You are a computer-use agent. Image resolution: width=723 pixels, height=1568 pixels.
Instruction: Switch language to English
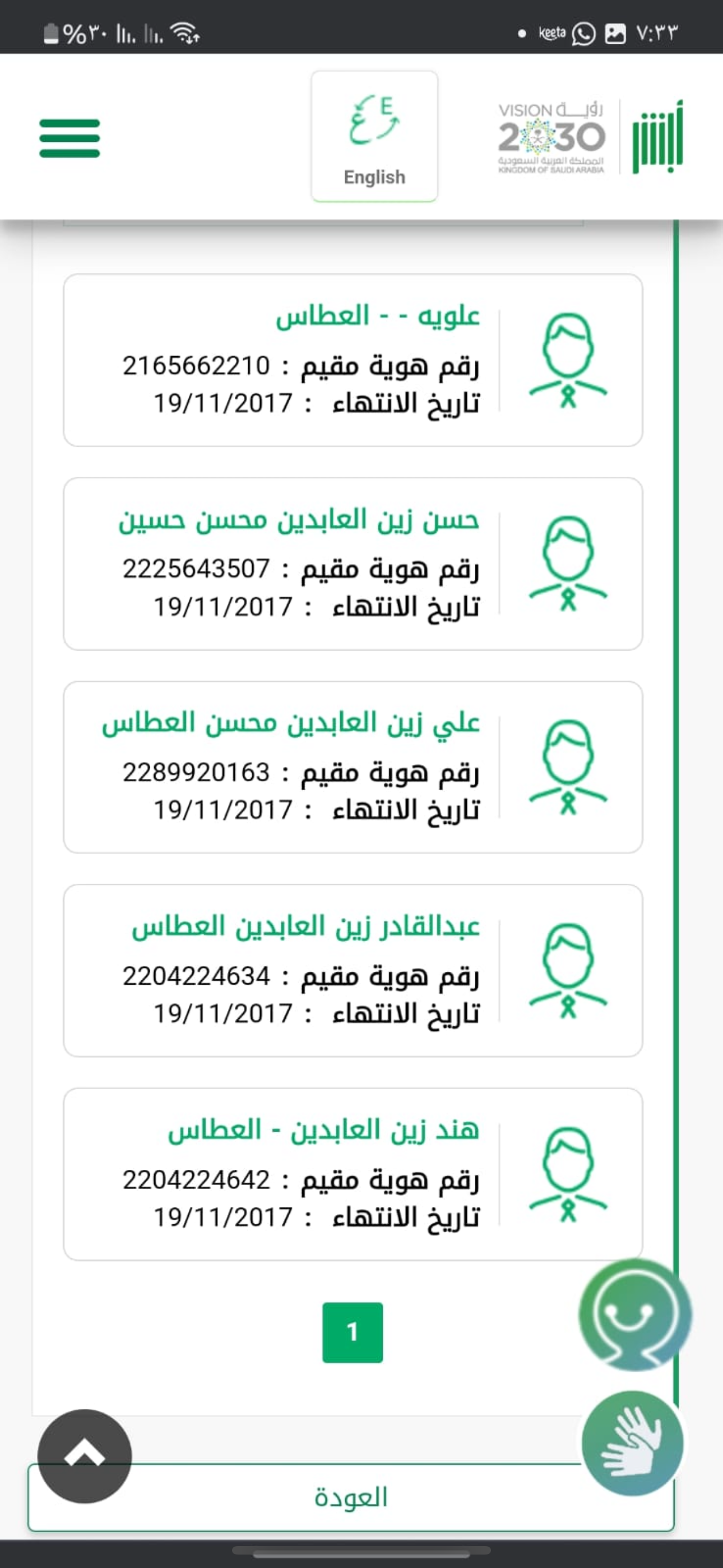374,136
